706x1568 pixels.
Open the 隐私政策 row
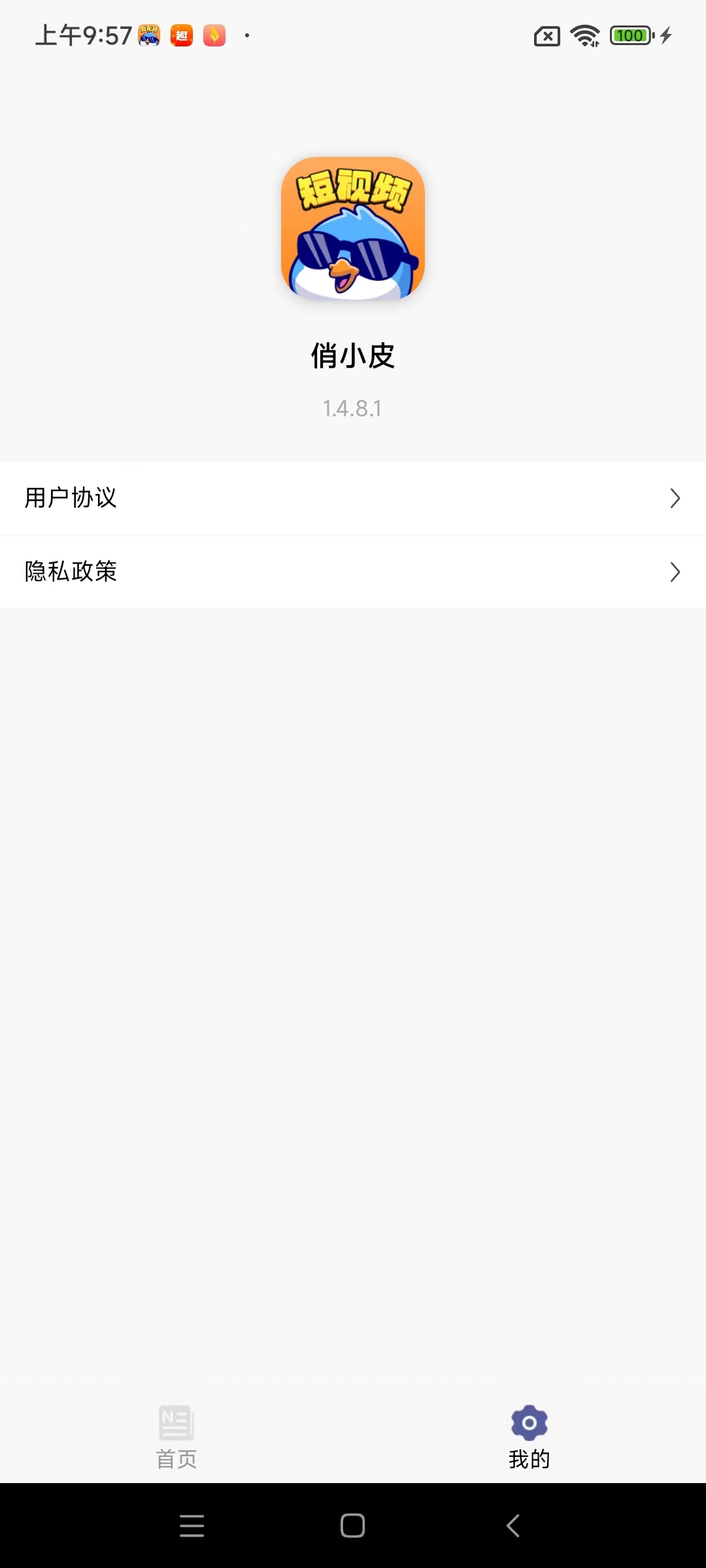(x=353, y=572)
